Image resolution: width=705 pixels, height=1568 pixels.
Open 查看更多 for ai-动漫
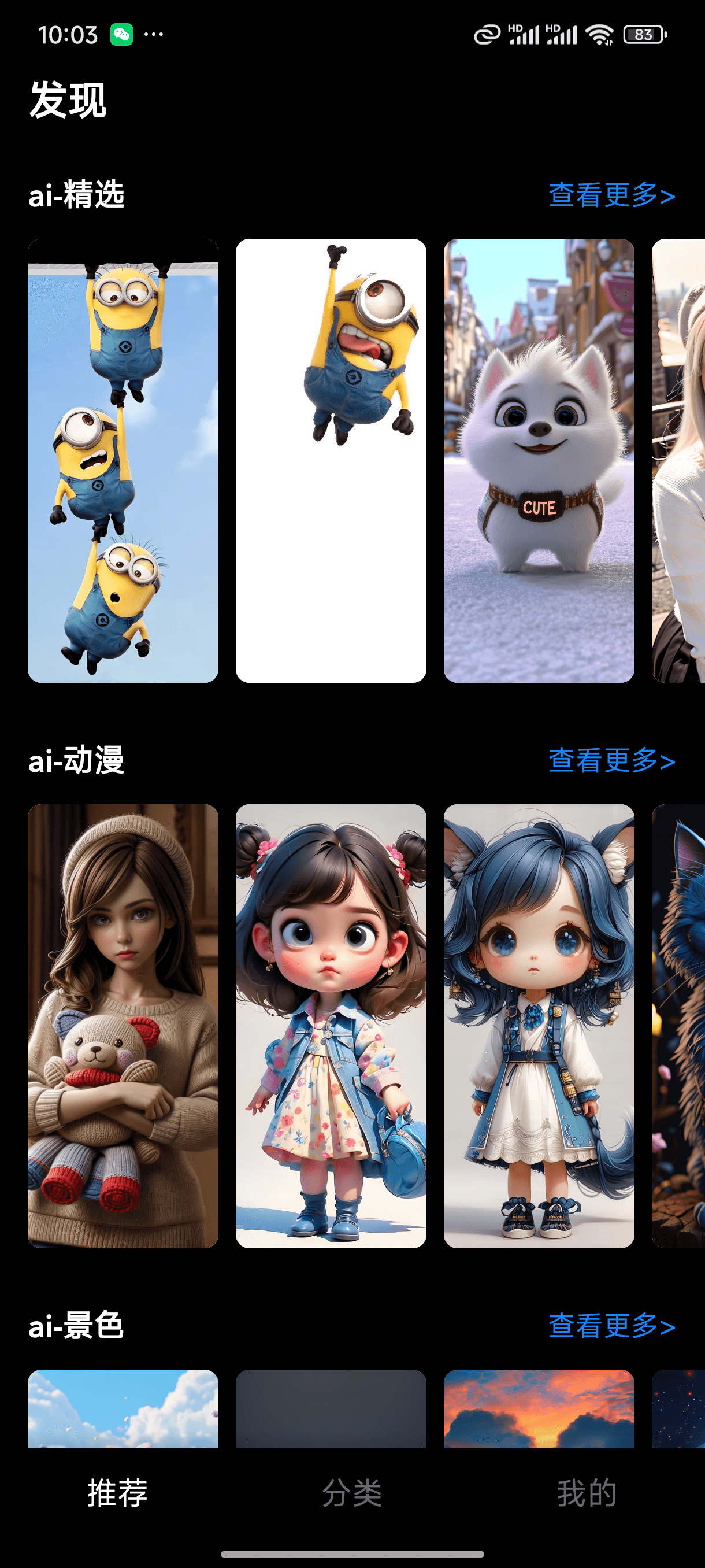point(611,760)
